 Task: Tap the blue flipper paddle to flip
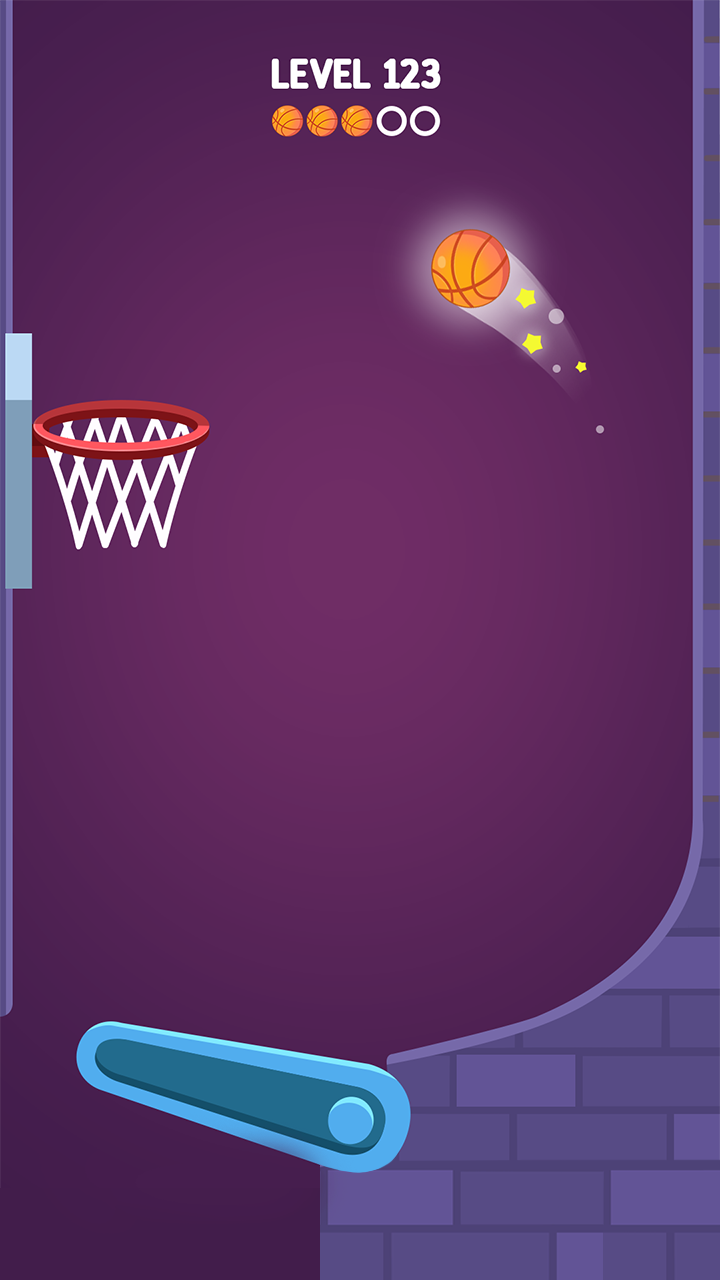point(243,1095)
